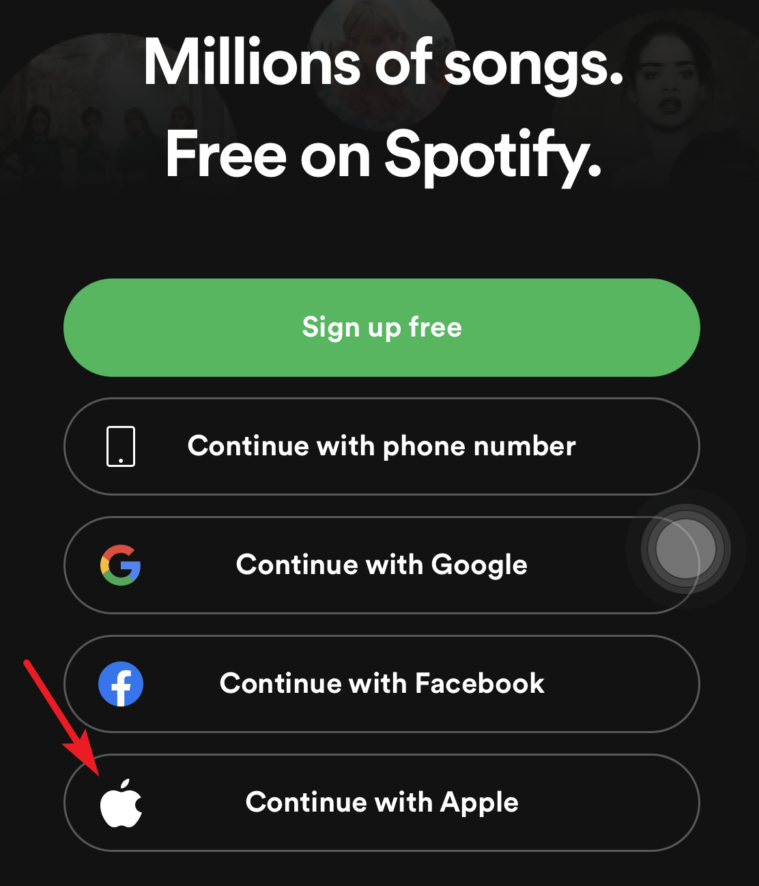
Task: Continue with Apple sign-in
Action: 381,802
